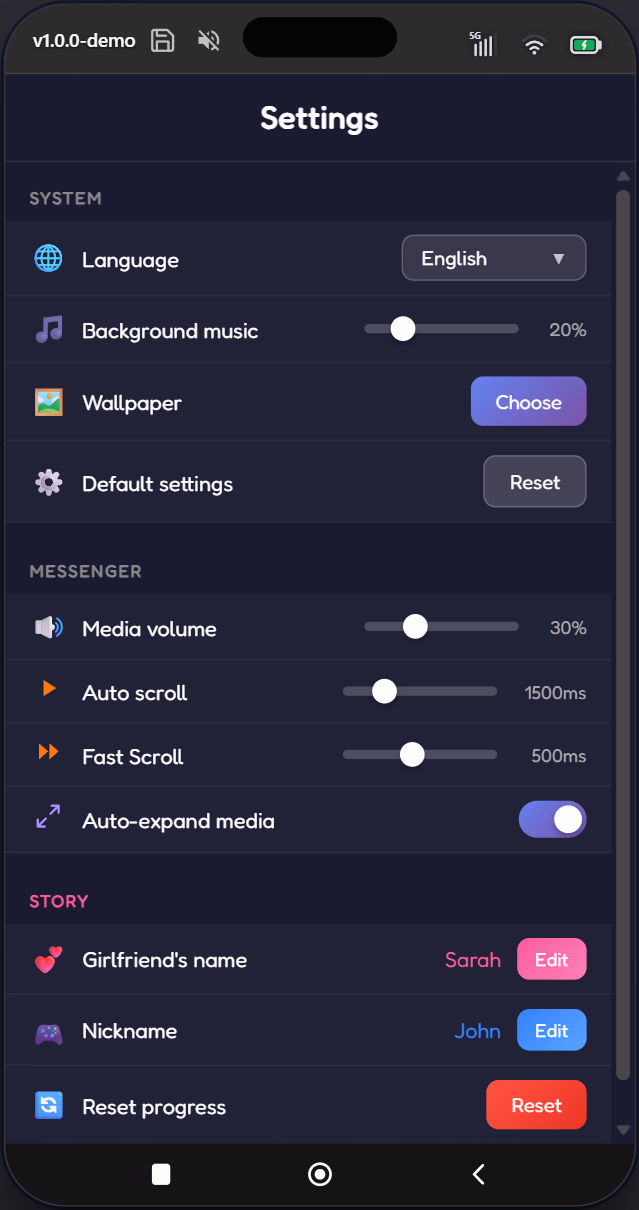Tap the red Reset progress button
639x1210 pixels.
point(536,1105)
